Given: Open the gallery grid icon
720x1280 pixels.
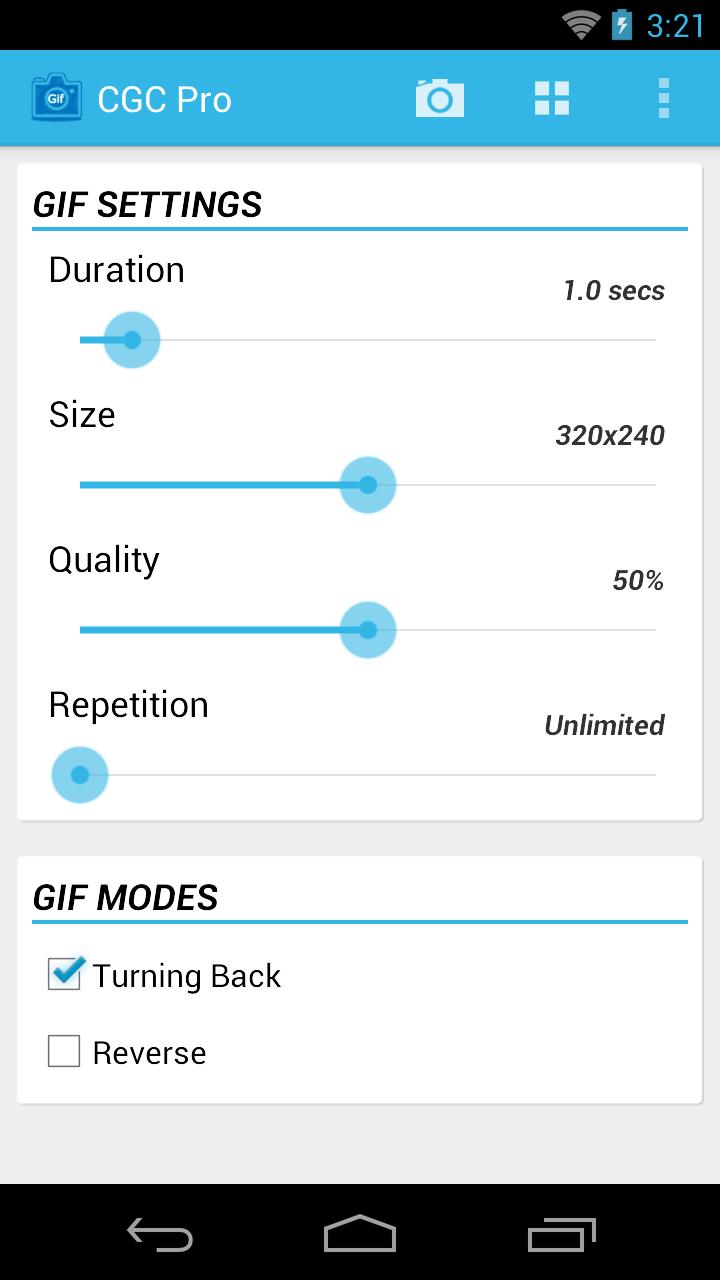Looking at the screenshot, I should point(551,97).
